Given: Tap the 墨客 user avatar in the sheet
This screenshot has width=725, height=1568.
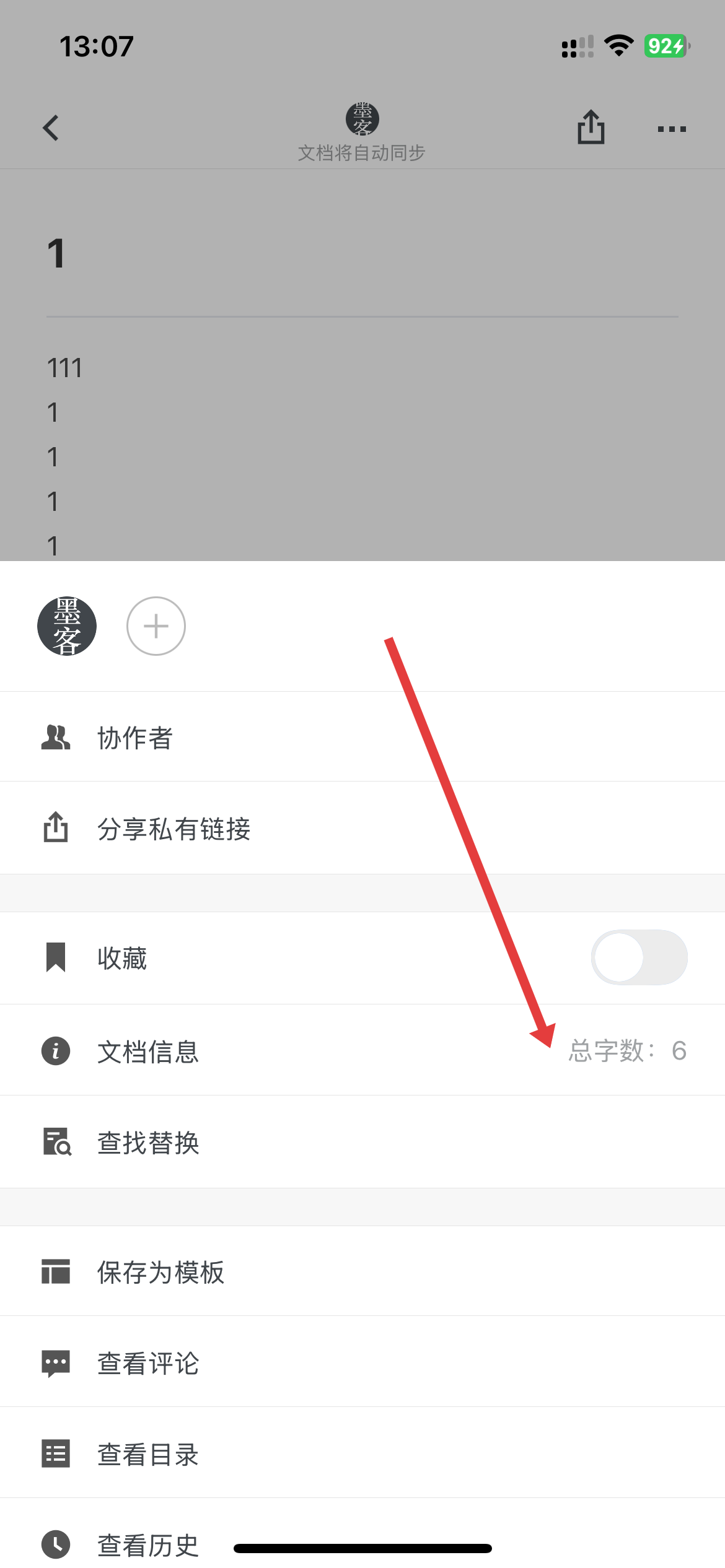Looking at the screenshot, I should coord(67,626).
